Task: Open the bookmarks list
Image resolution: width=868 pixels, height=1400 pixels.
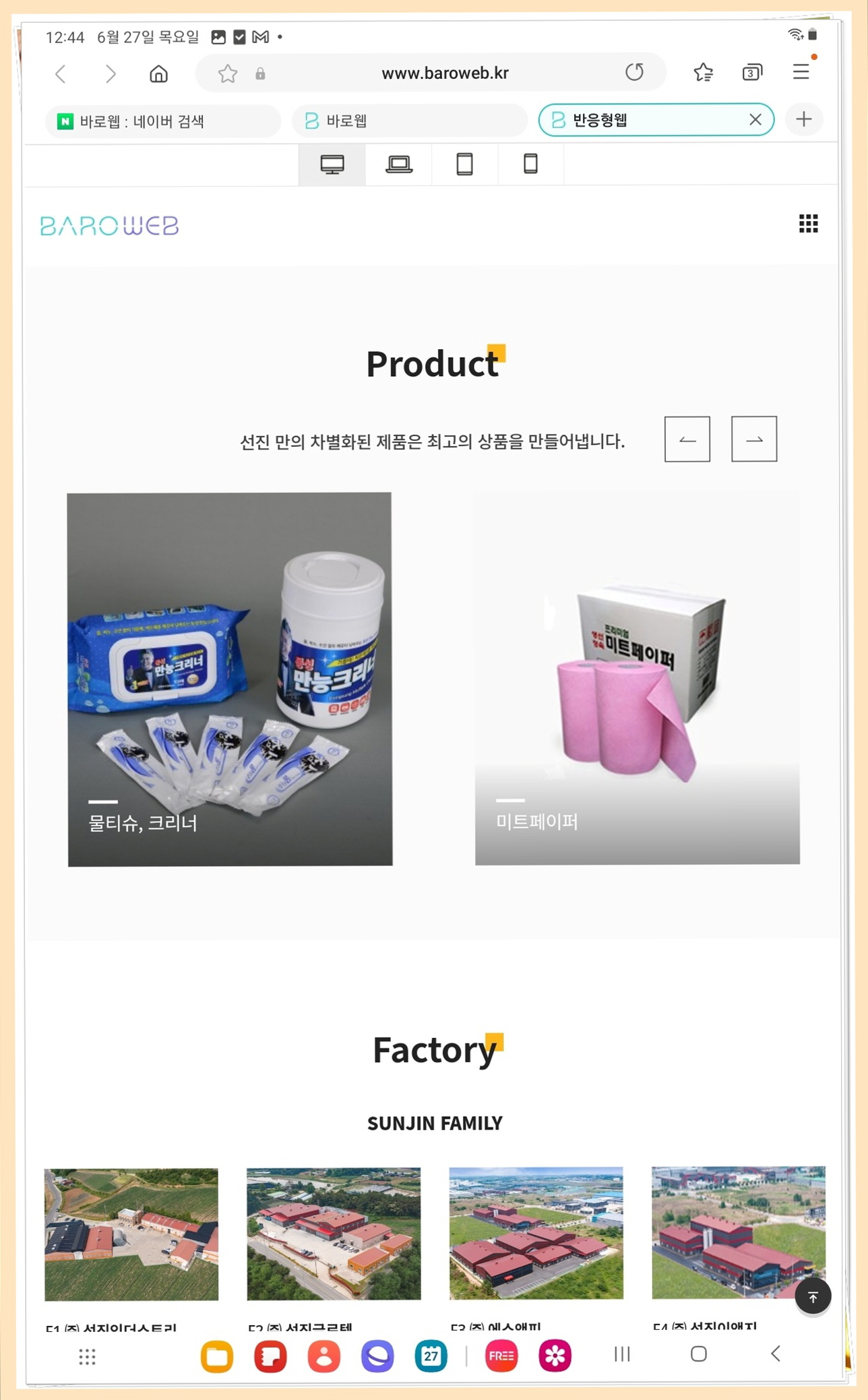Action: 703,72
